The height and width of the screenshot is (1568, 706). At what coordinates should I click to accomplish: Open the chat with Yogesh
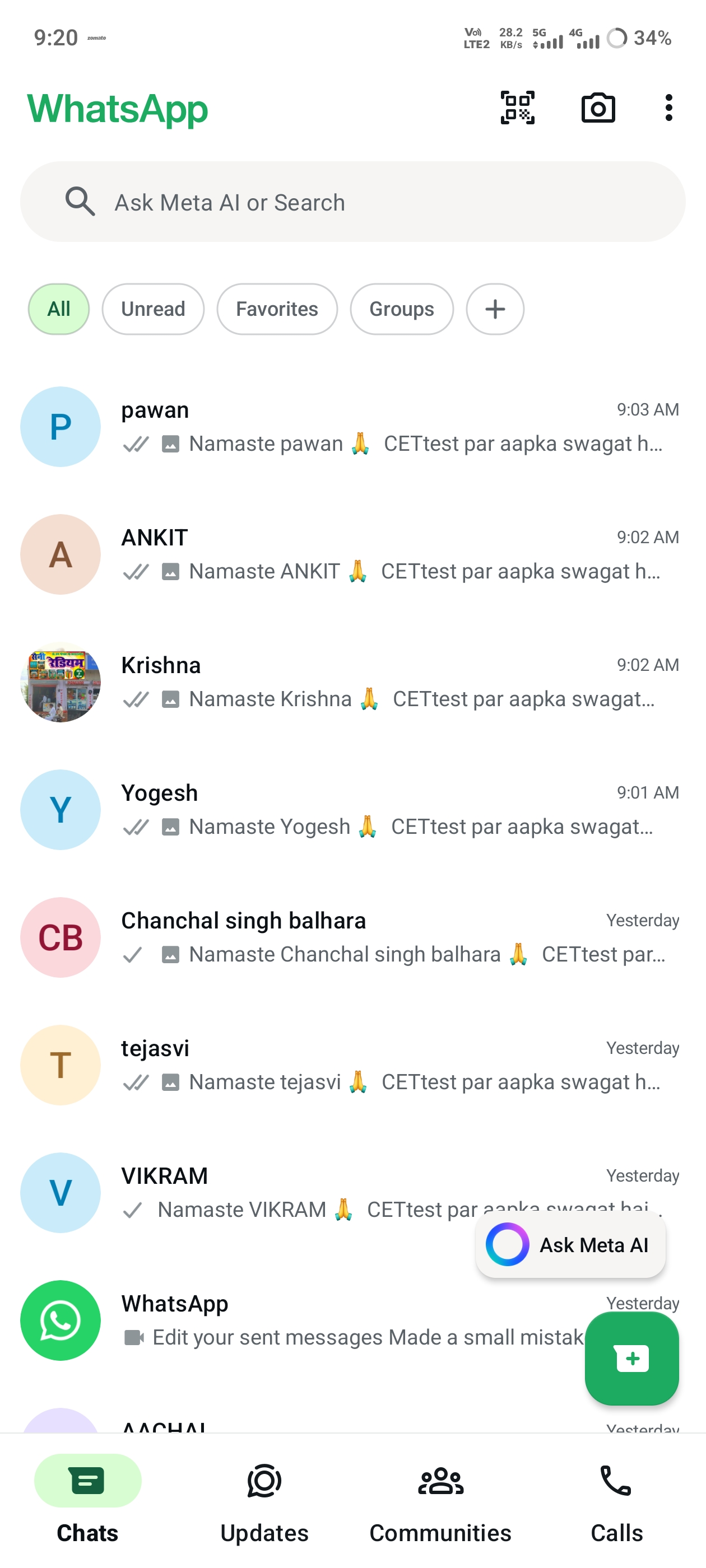pos(352,810)
